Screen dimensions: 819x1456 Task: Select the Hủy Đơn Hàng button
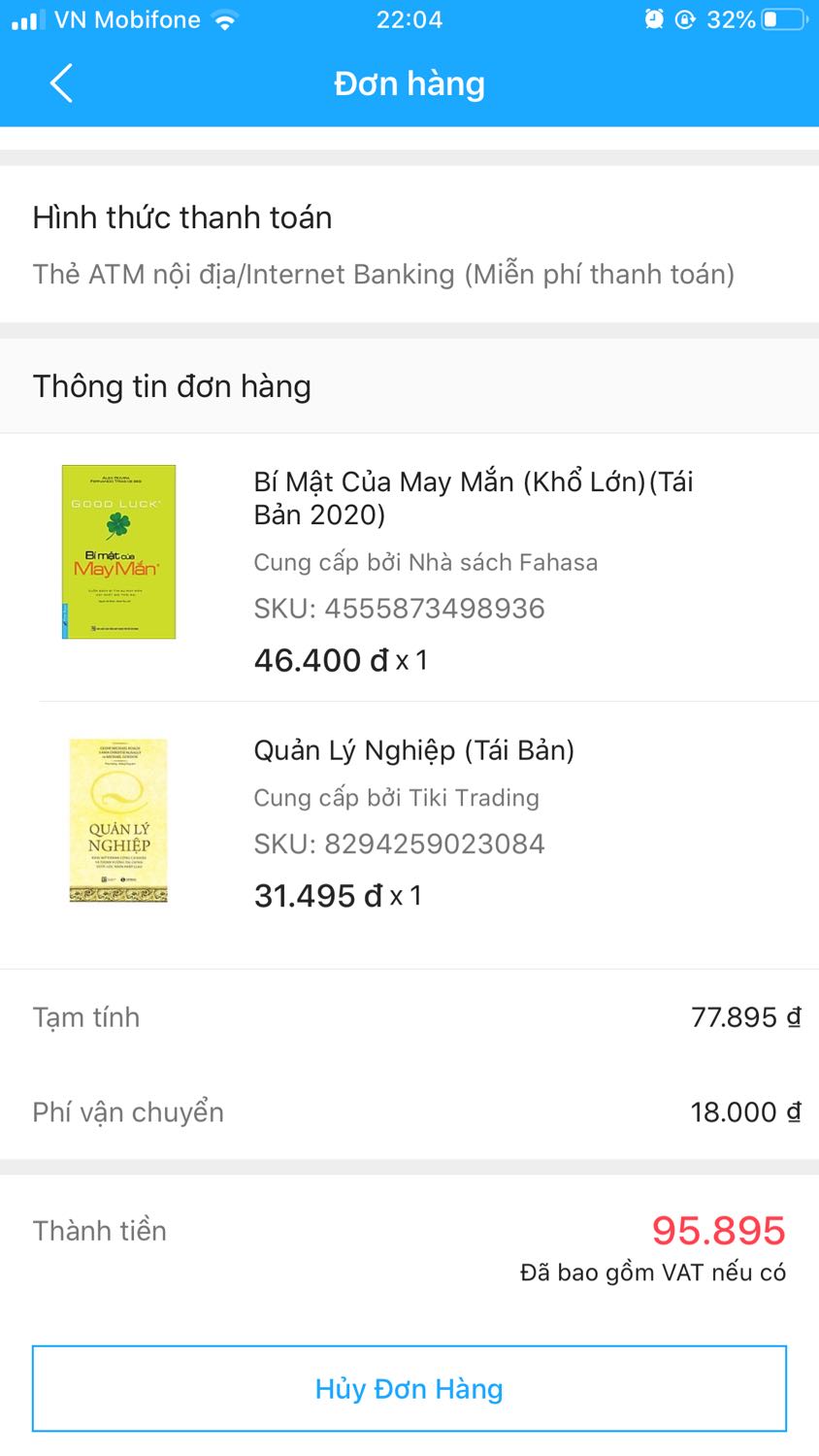409,1388
